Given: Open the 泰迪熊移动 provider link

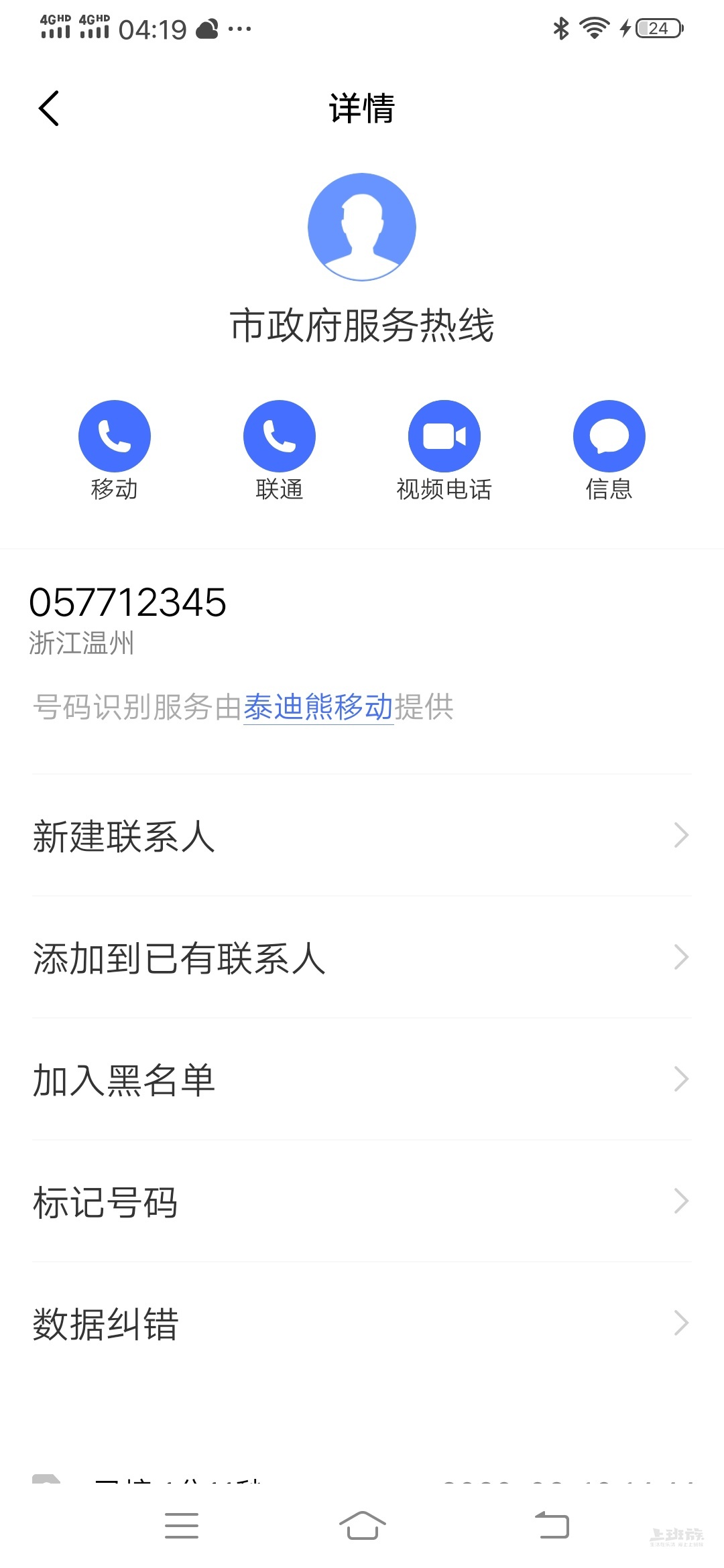Looking at the screenshot, I should (318, 707).
